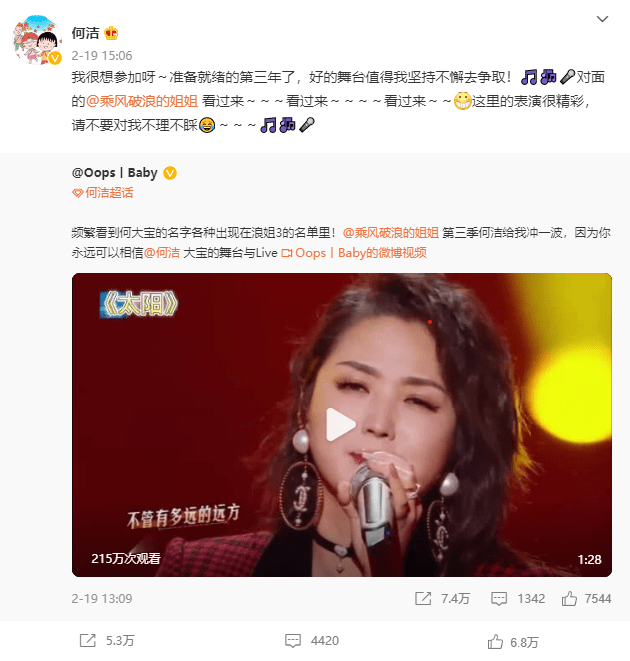Repost the original post with 7.4万 shares
630x661 pixels.
(443, 598)
